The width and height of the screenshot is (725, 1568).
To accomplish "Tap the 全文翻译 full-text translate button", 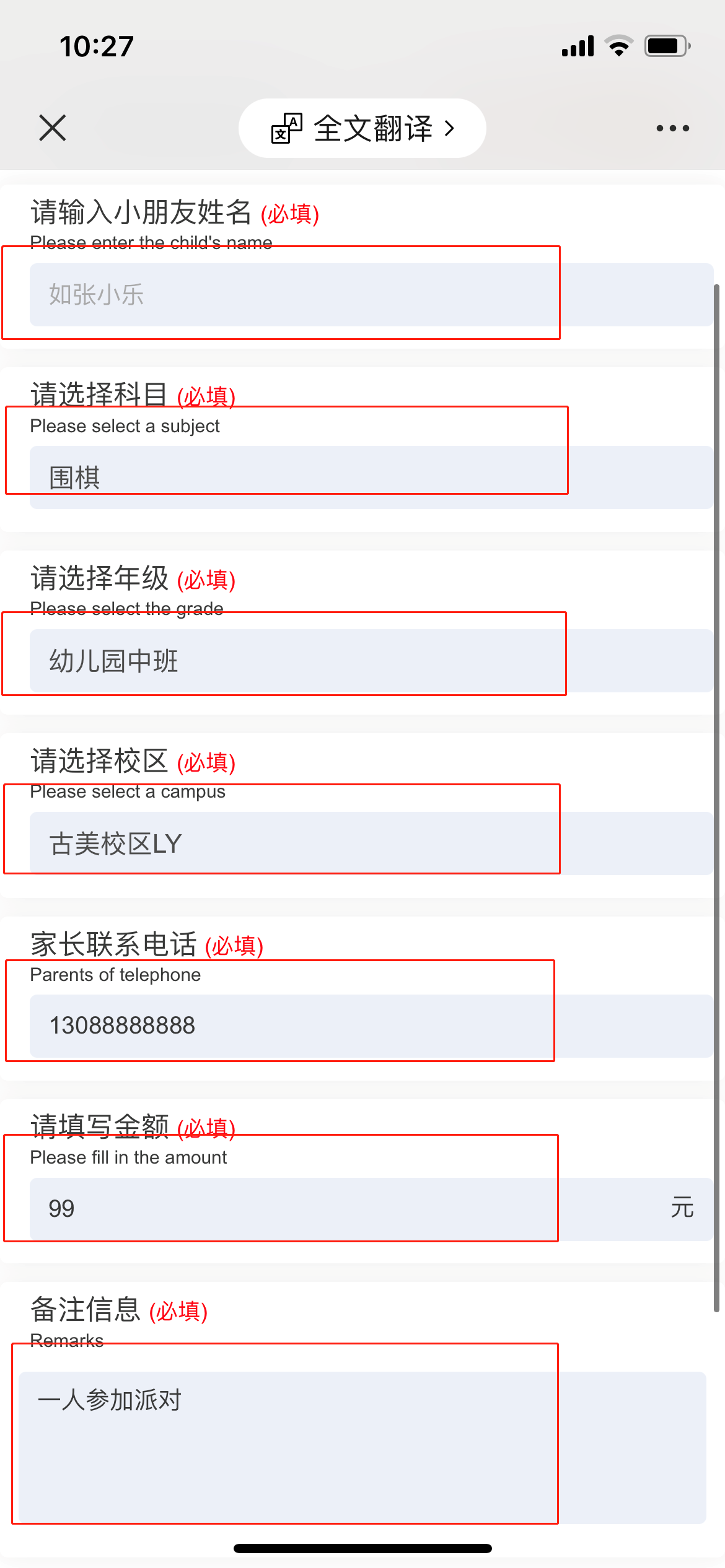I will point(362,128).
